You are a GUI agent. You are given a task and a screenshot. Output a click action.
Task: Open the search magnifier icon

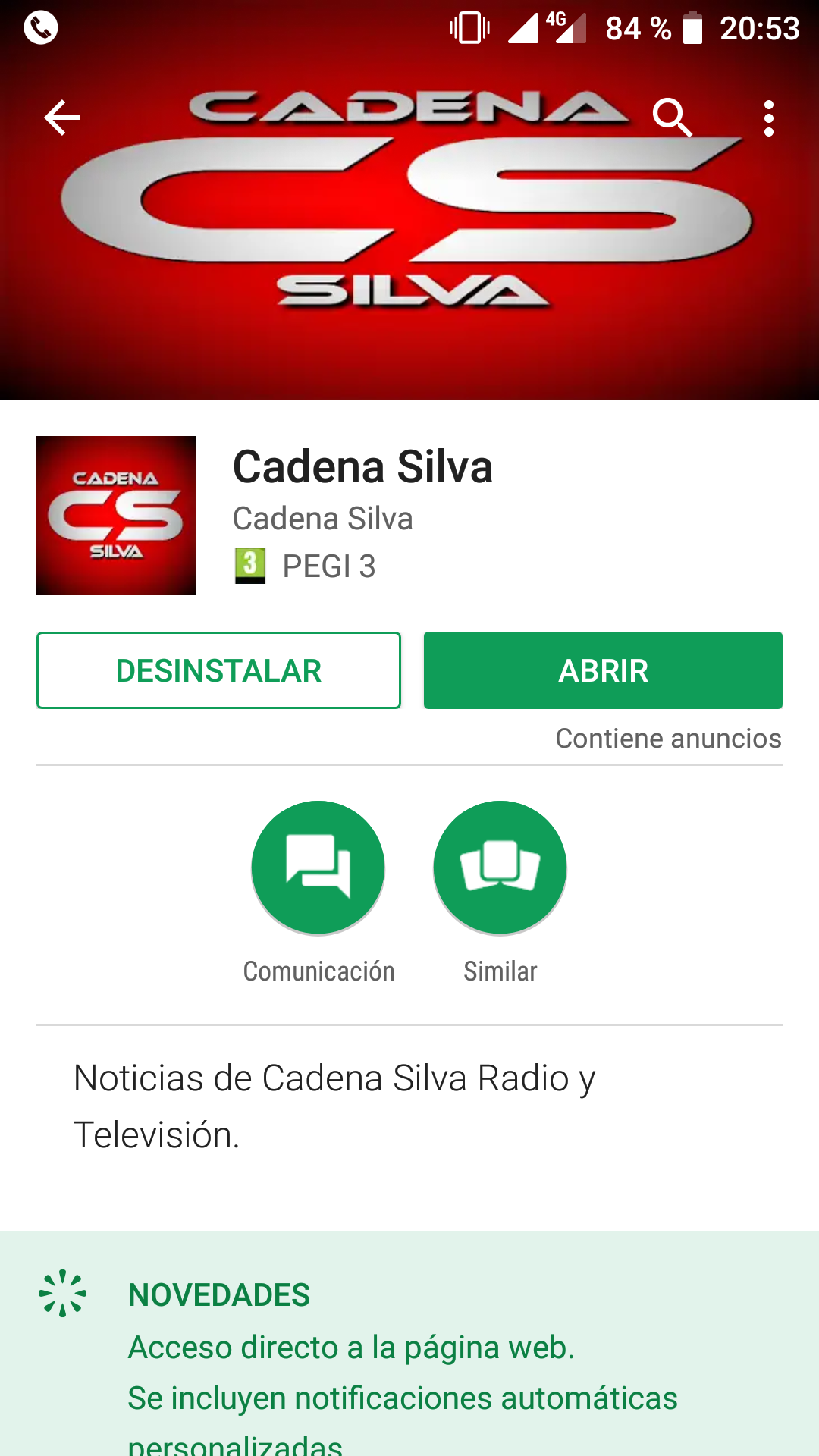tap(673, 118)
